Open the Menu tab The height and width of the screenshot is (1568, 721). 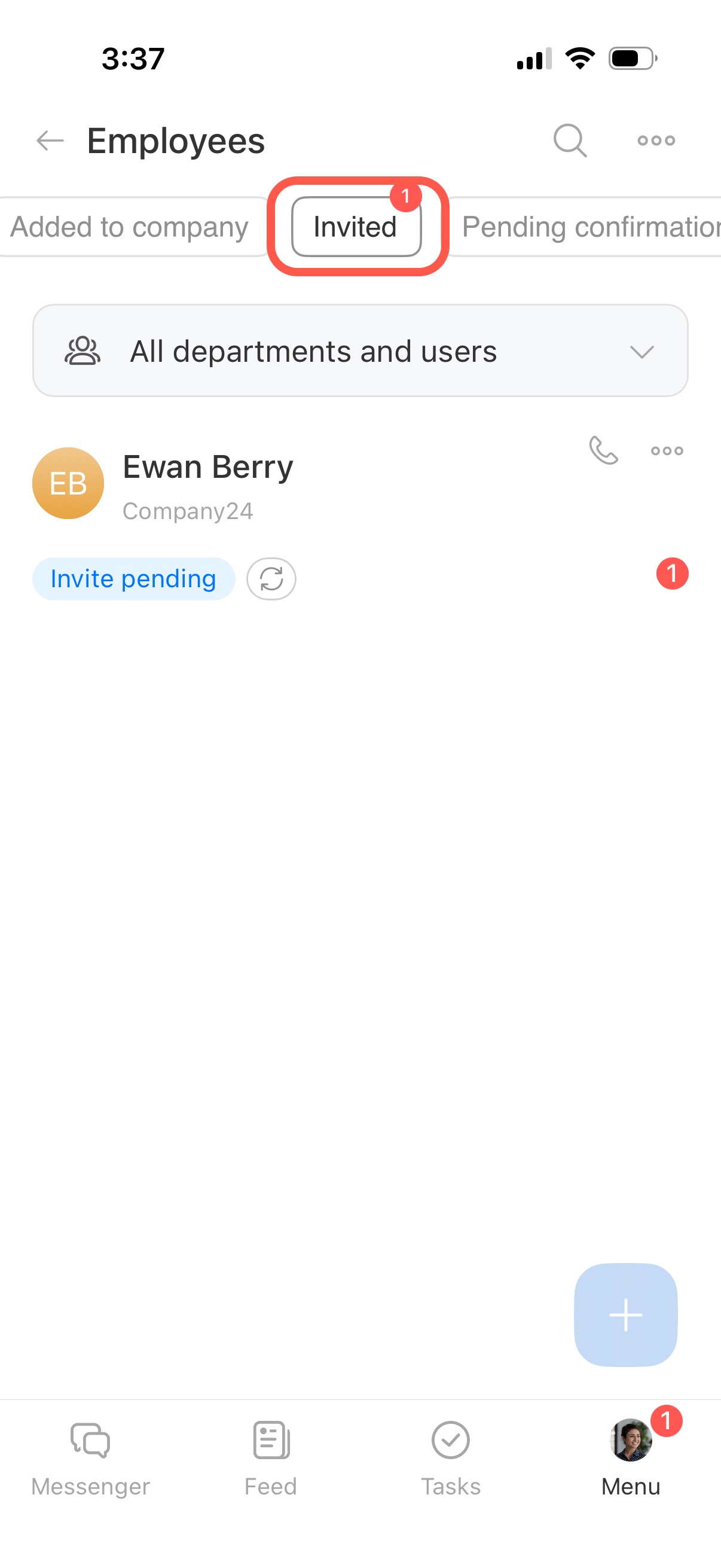pos(631,1458)
